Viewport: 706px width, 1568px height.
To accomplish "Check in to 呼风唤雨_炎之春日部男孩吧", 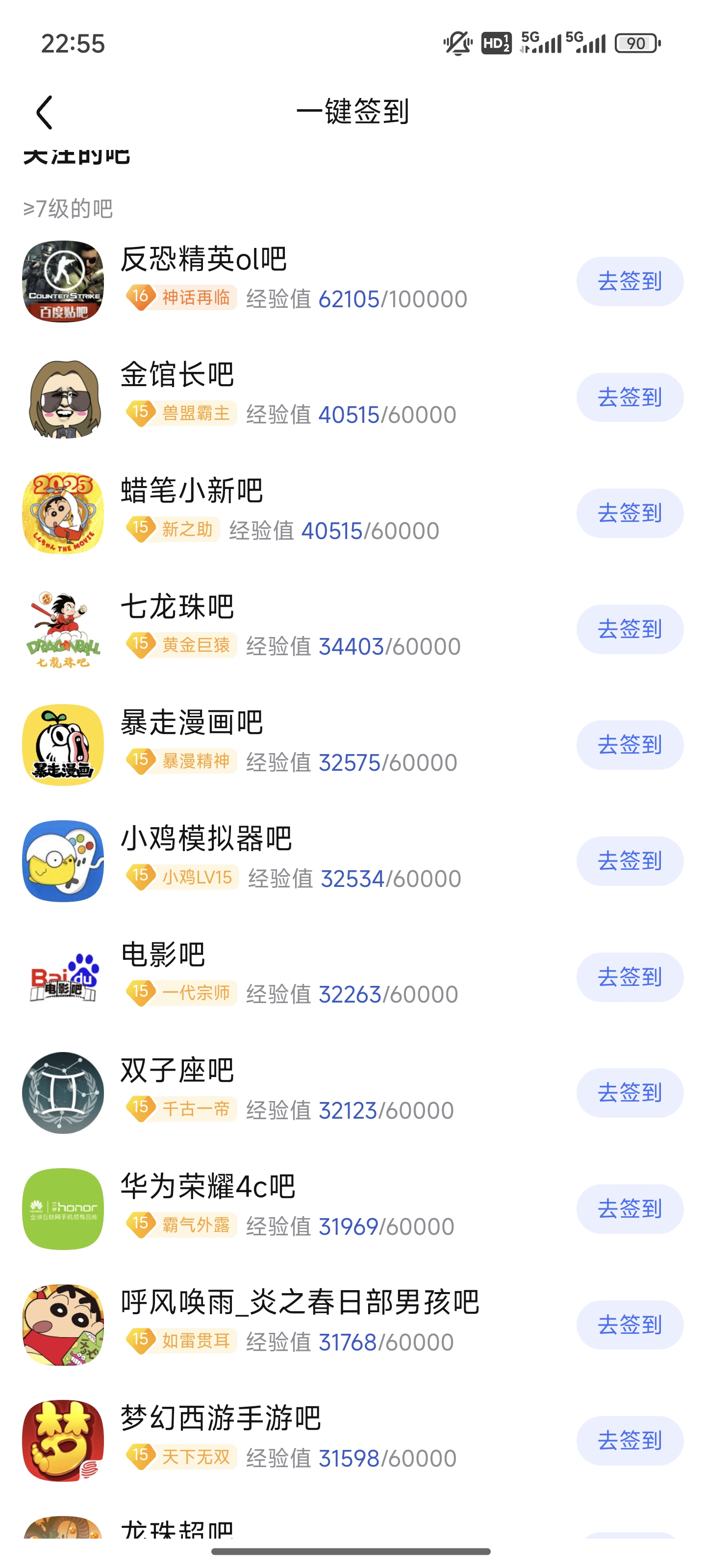I will (x=629, y=1325).
